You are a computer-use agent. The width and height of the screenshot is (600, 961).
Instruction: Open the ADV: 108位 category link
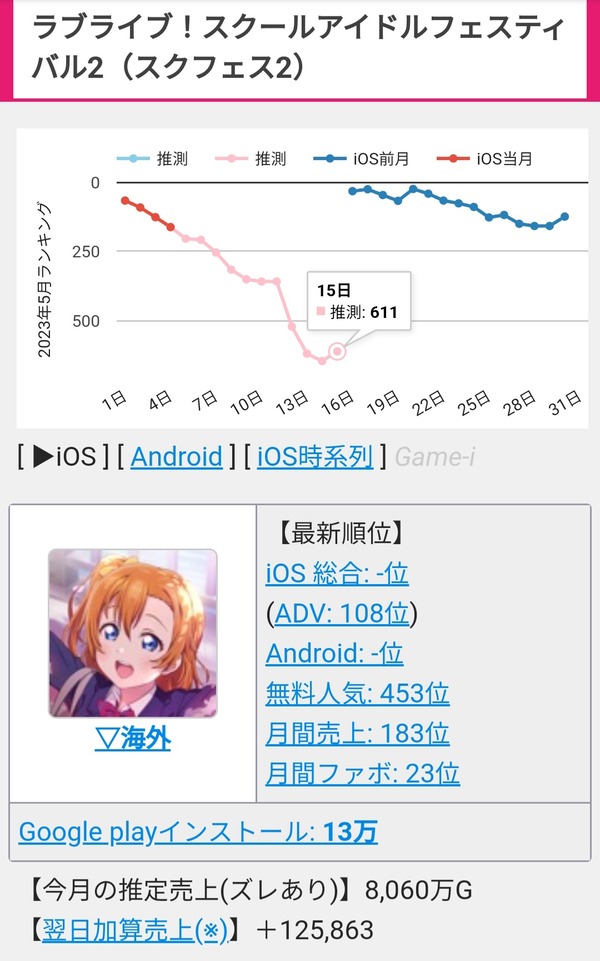[341, 613]
